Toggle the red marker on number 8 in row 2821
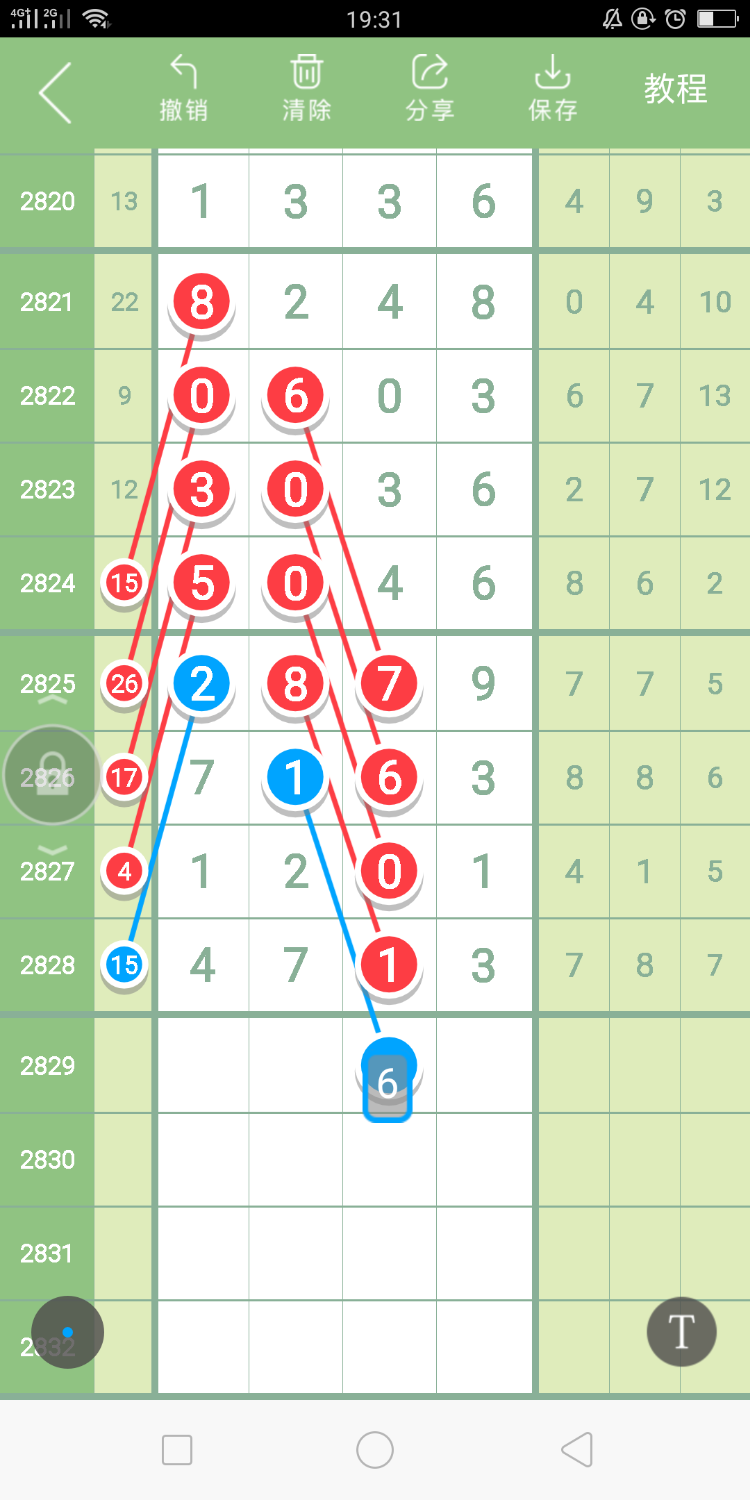Image resolution: width=750 pixels, height=1500 pixels. [201, 301]
